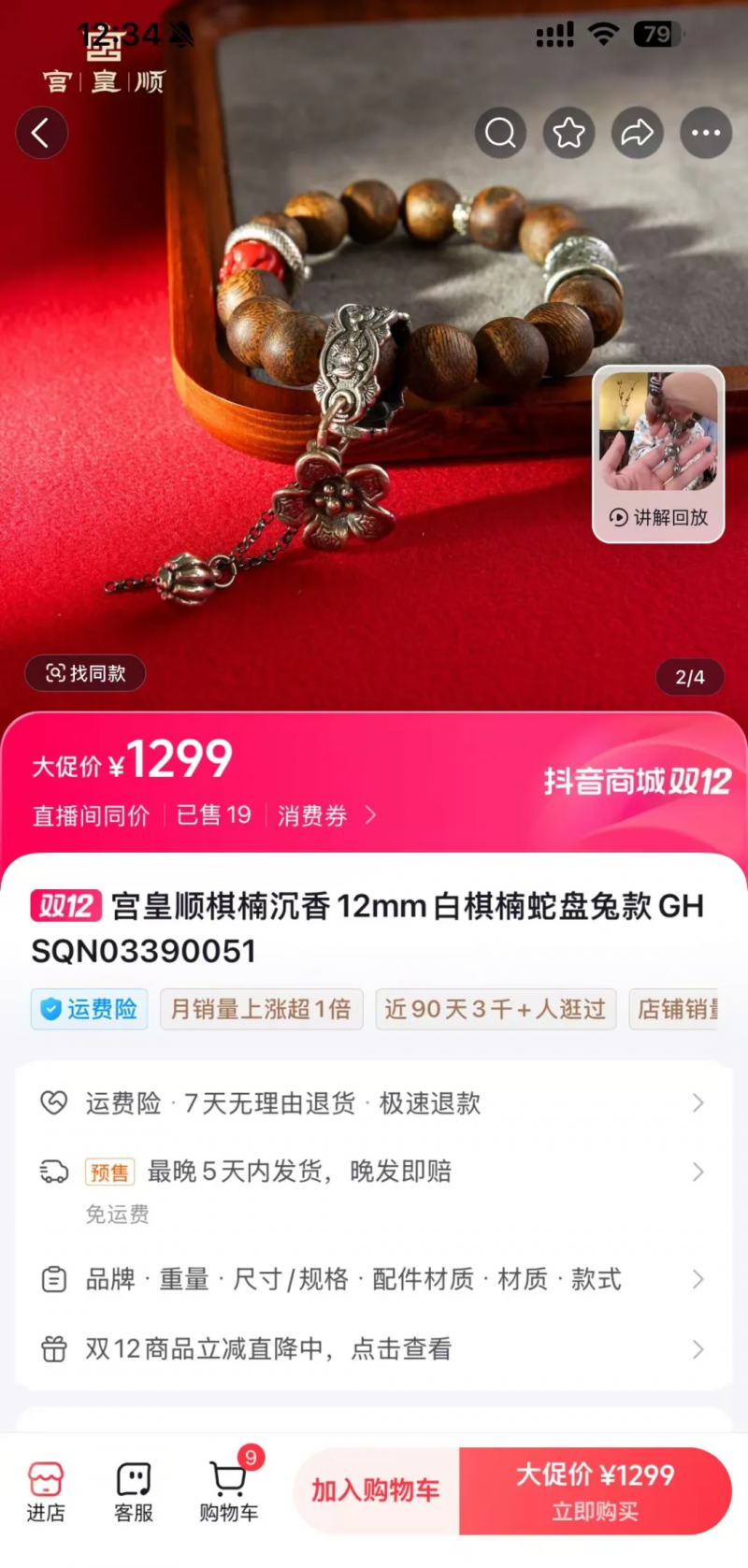Share this product listing
This screenshot has width=748, height=1568.
638,133
